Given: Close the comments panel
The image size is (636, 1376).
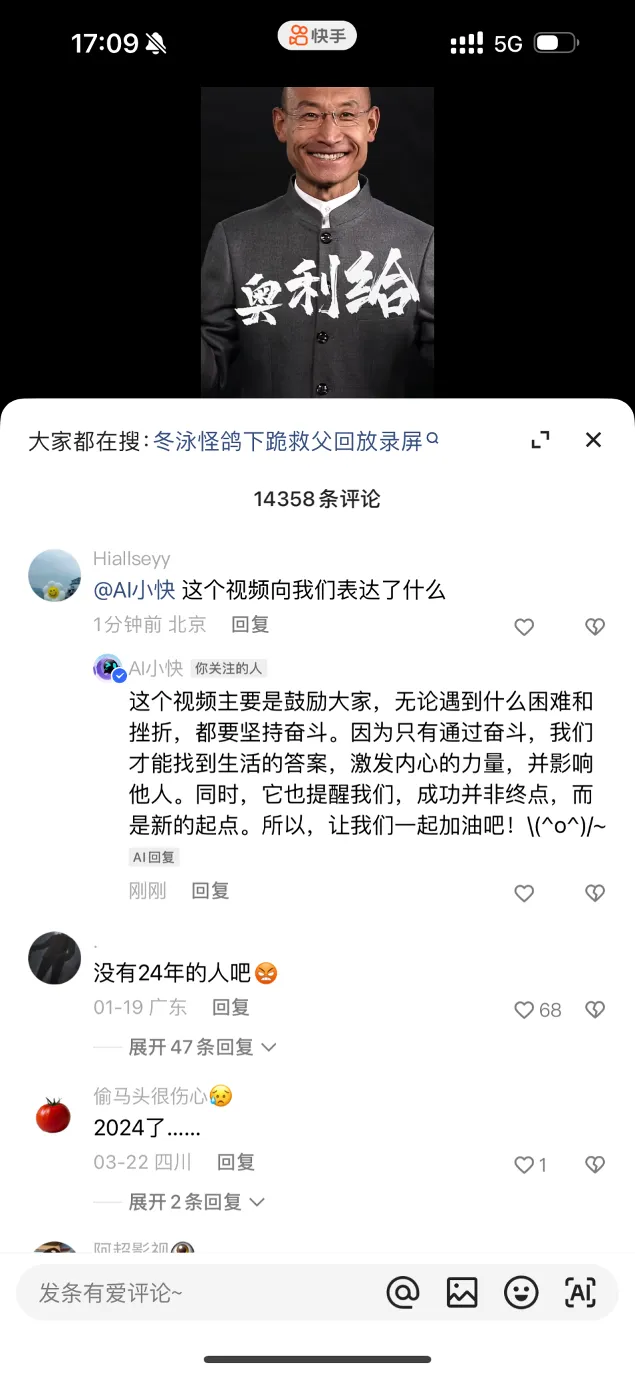Looking at the screenshot, I should pos(593,440).
